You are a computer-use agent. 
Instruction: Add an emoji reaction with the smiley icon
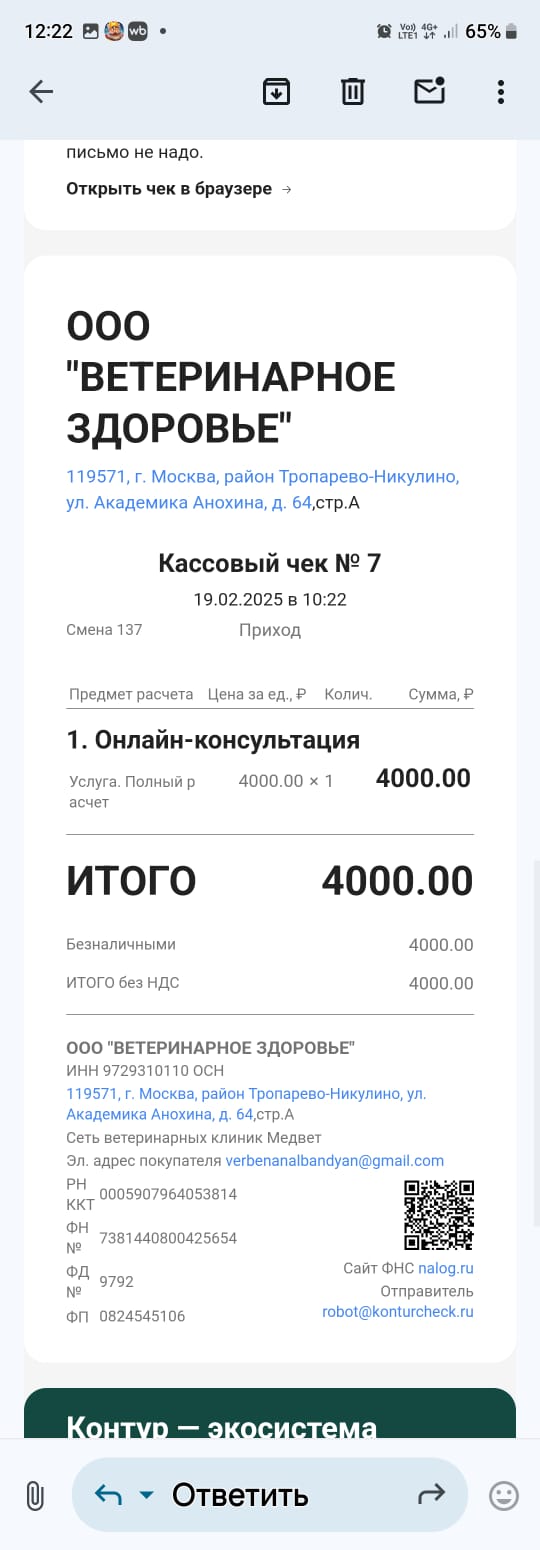pyautogui.click(x=504, y=1496)
